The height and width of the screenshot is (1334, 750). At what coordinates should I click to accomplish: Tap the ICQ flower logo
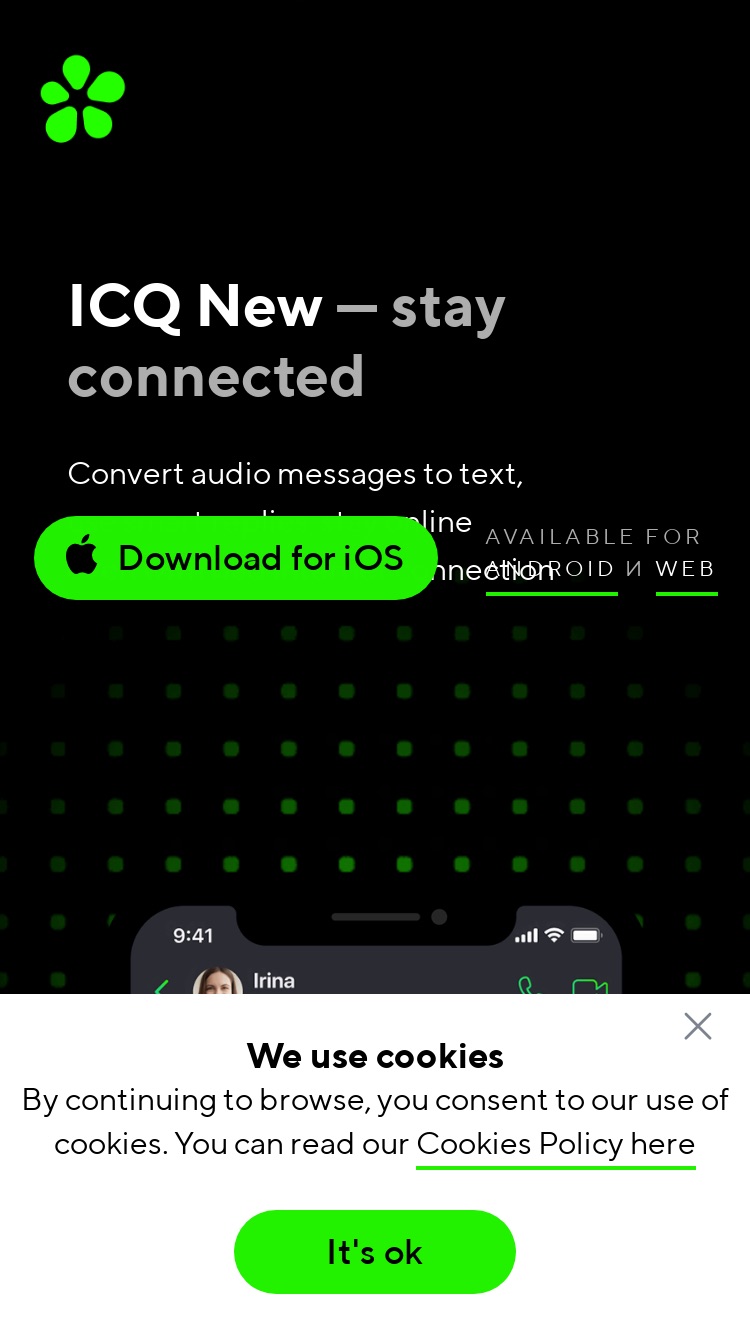[x=83, y=99]
